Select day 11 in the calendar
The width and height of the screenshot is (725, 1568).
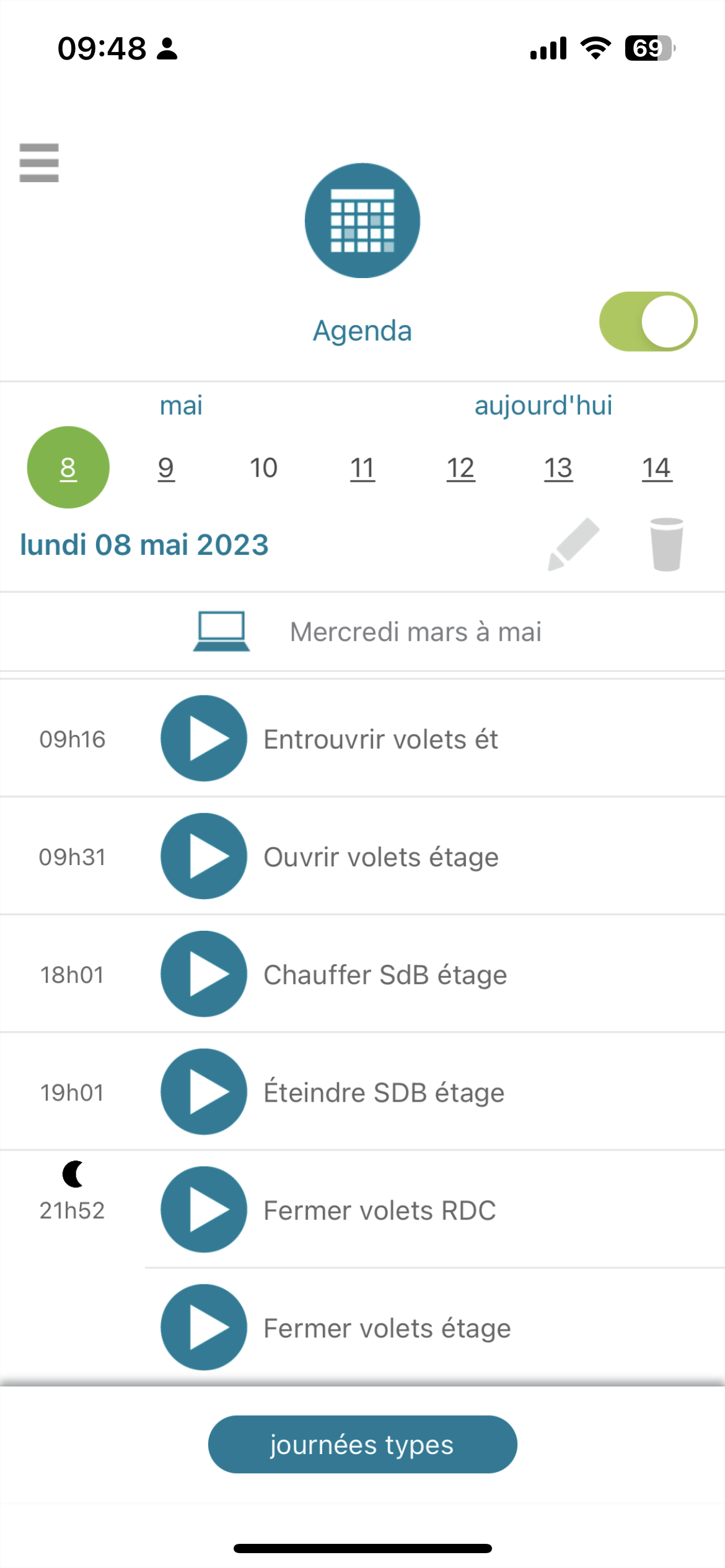click(362, 468)
